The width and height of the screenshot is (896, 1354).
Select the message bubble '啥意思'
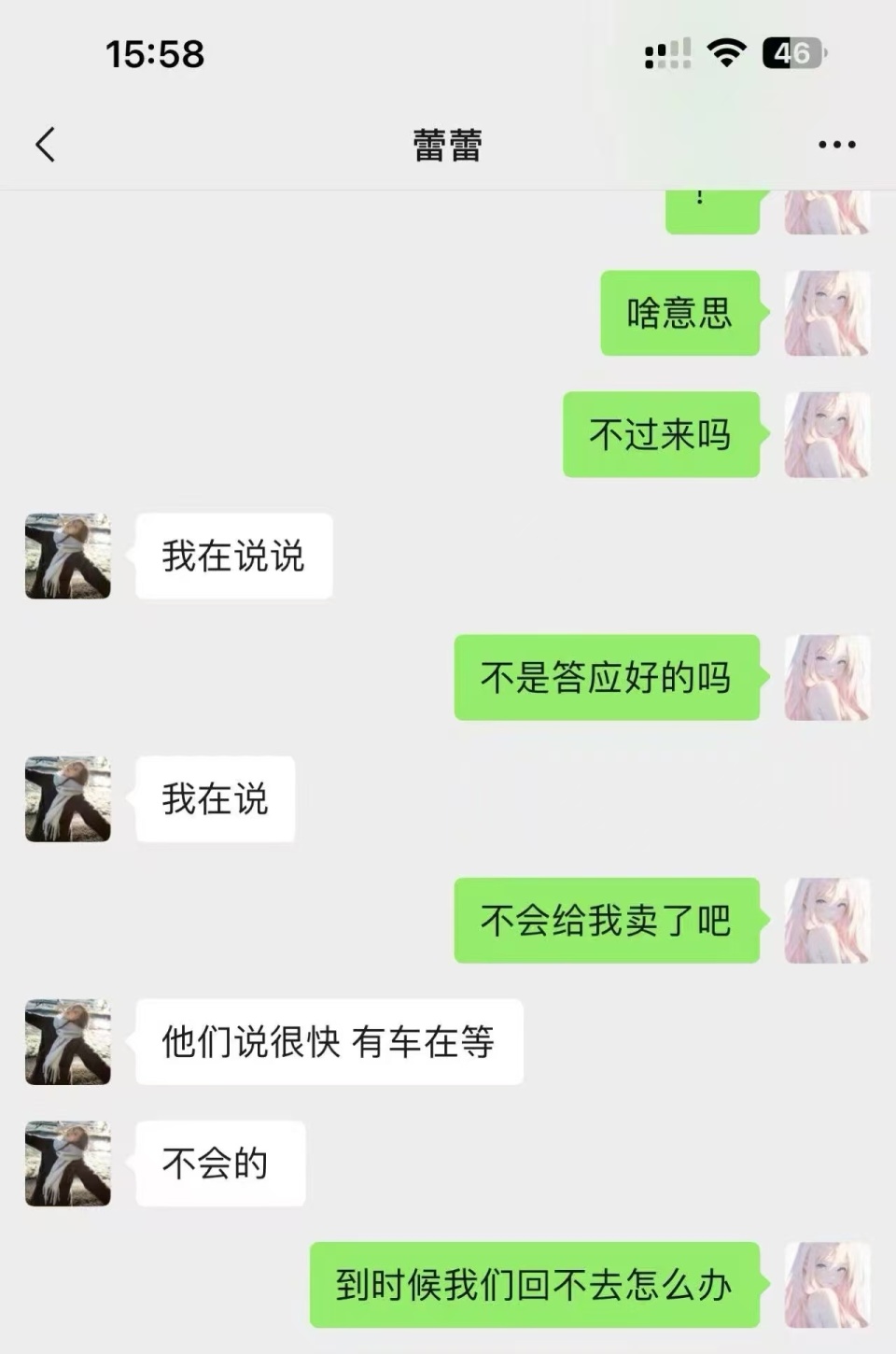tap(678, 314)
